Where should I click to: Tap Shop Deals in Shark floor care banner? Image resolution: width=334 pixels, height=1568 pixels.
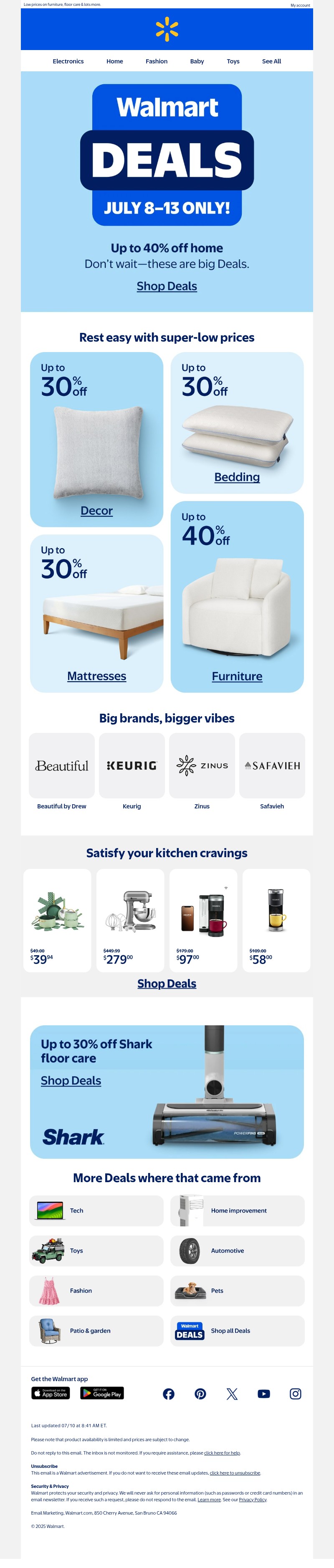(x=71, y=1081)
